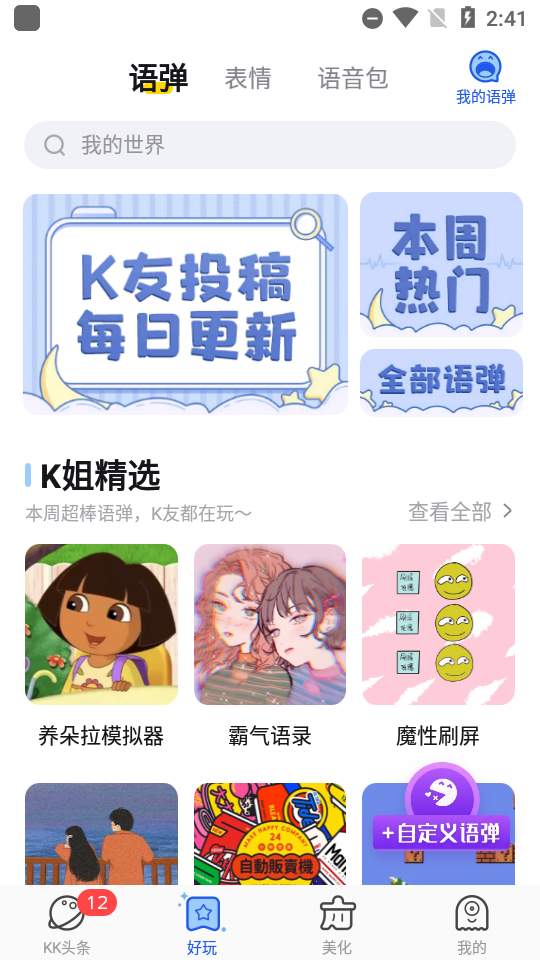The image size is (540, 960).
Task: Open 魔性刷屏 tile
Action: tap(438, 647)
